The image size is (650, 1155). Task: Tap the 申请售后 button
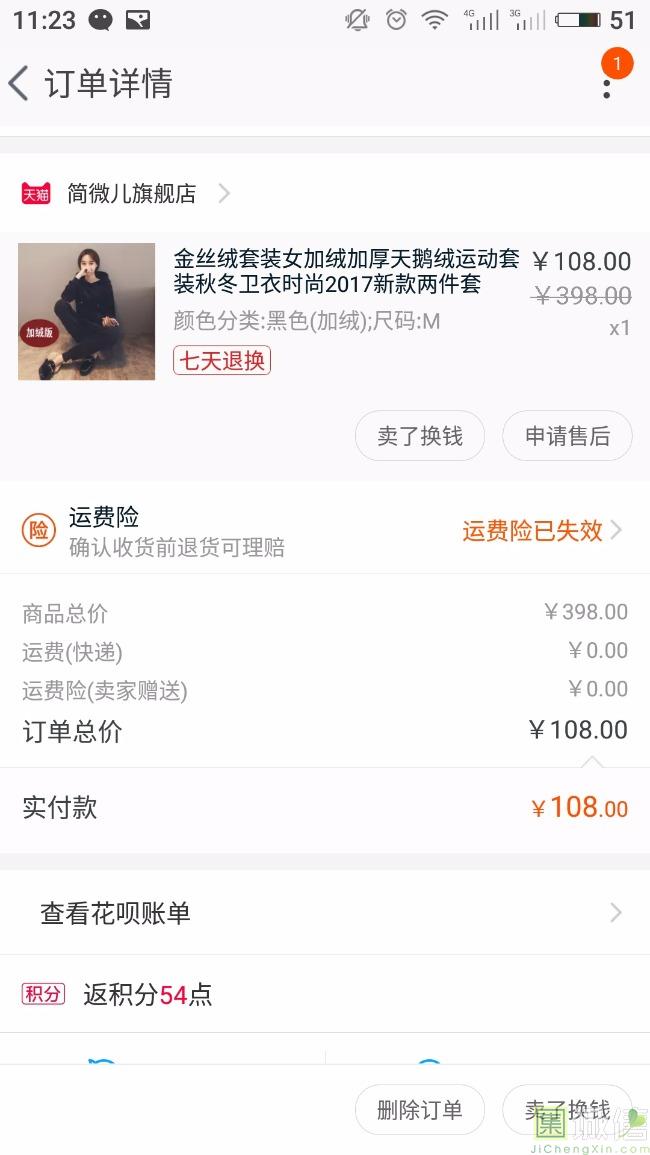(x=567, y=436)
